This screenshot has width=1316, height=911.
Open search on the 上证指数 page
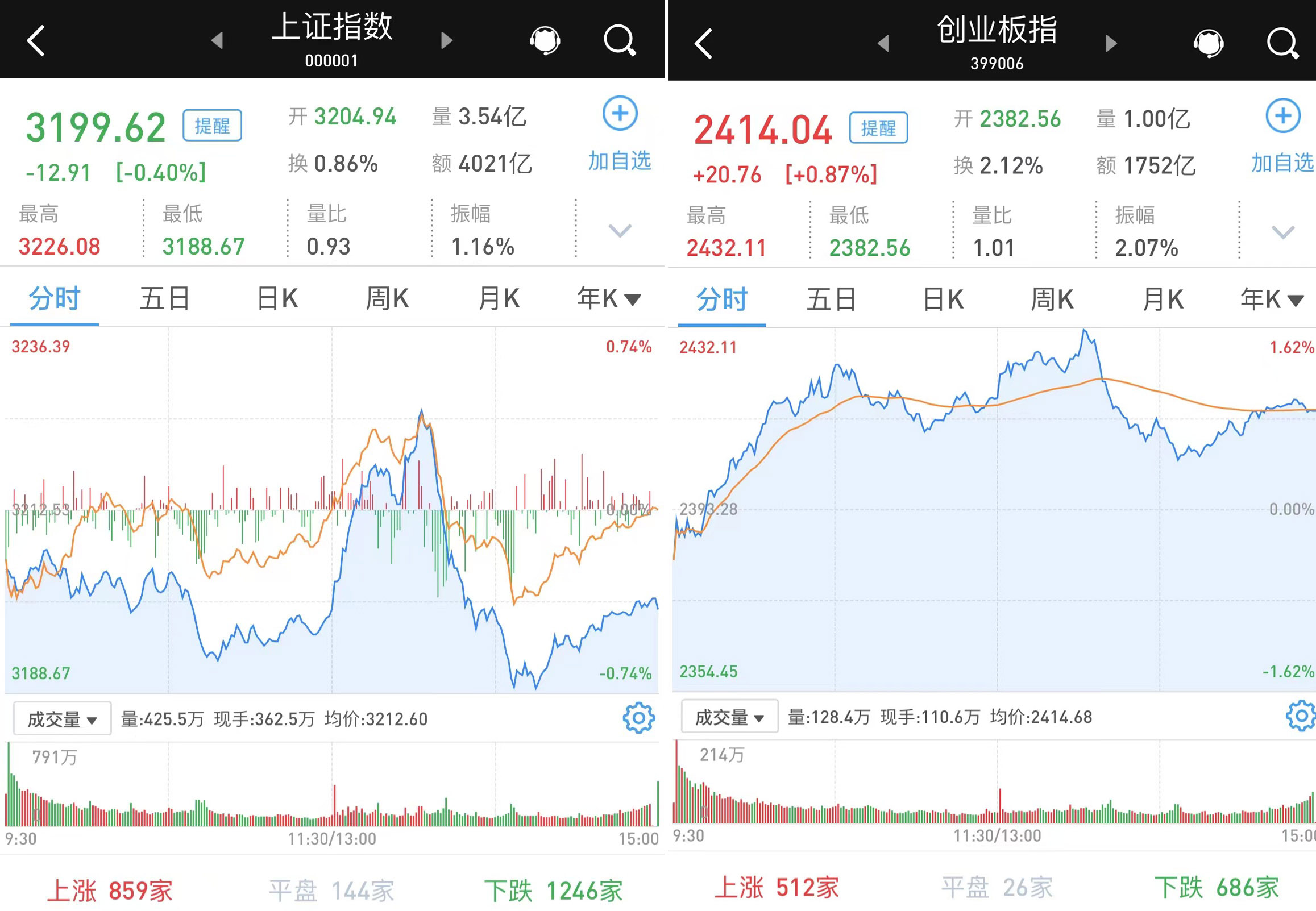tap(620, 41)
